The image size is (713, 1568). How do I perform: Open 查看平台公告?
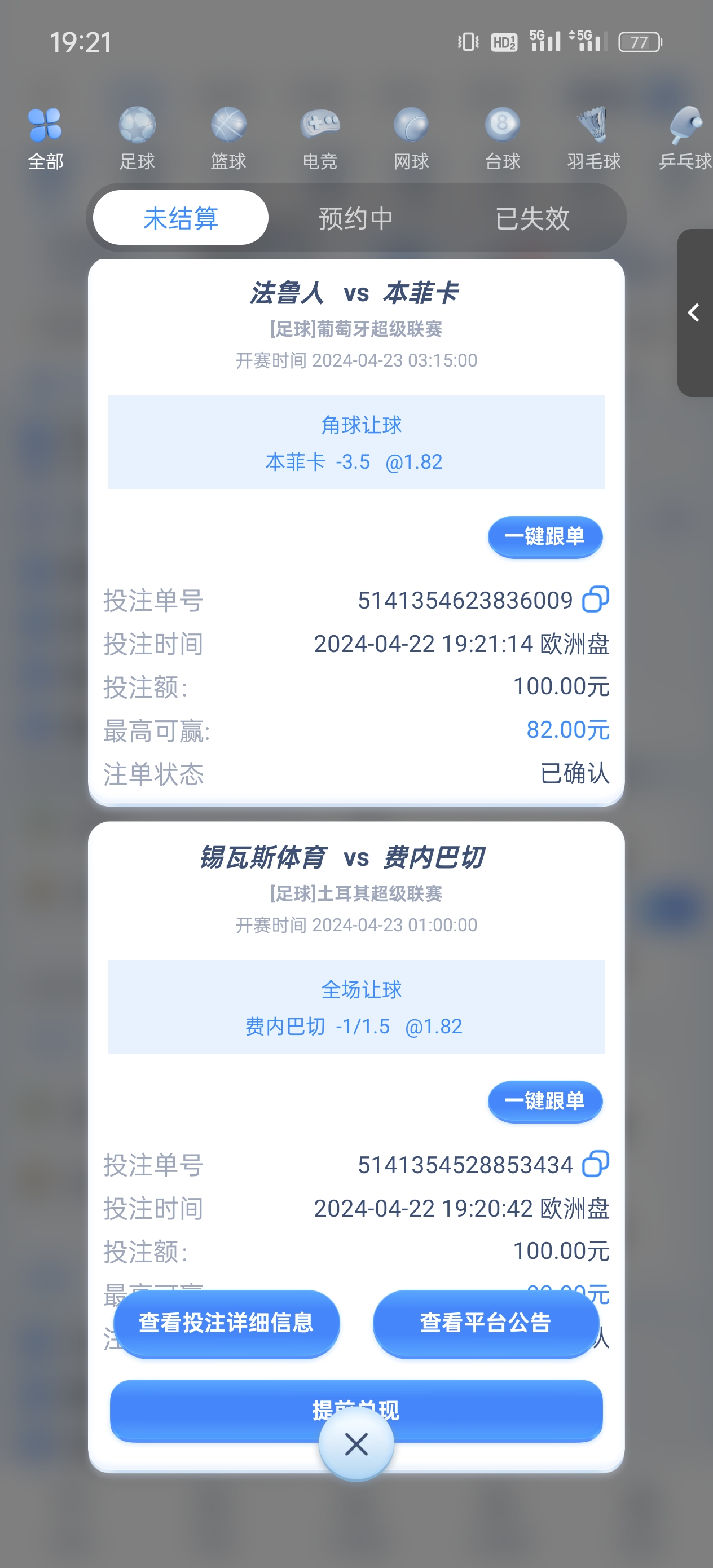click(486, 1323)
